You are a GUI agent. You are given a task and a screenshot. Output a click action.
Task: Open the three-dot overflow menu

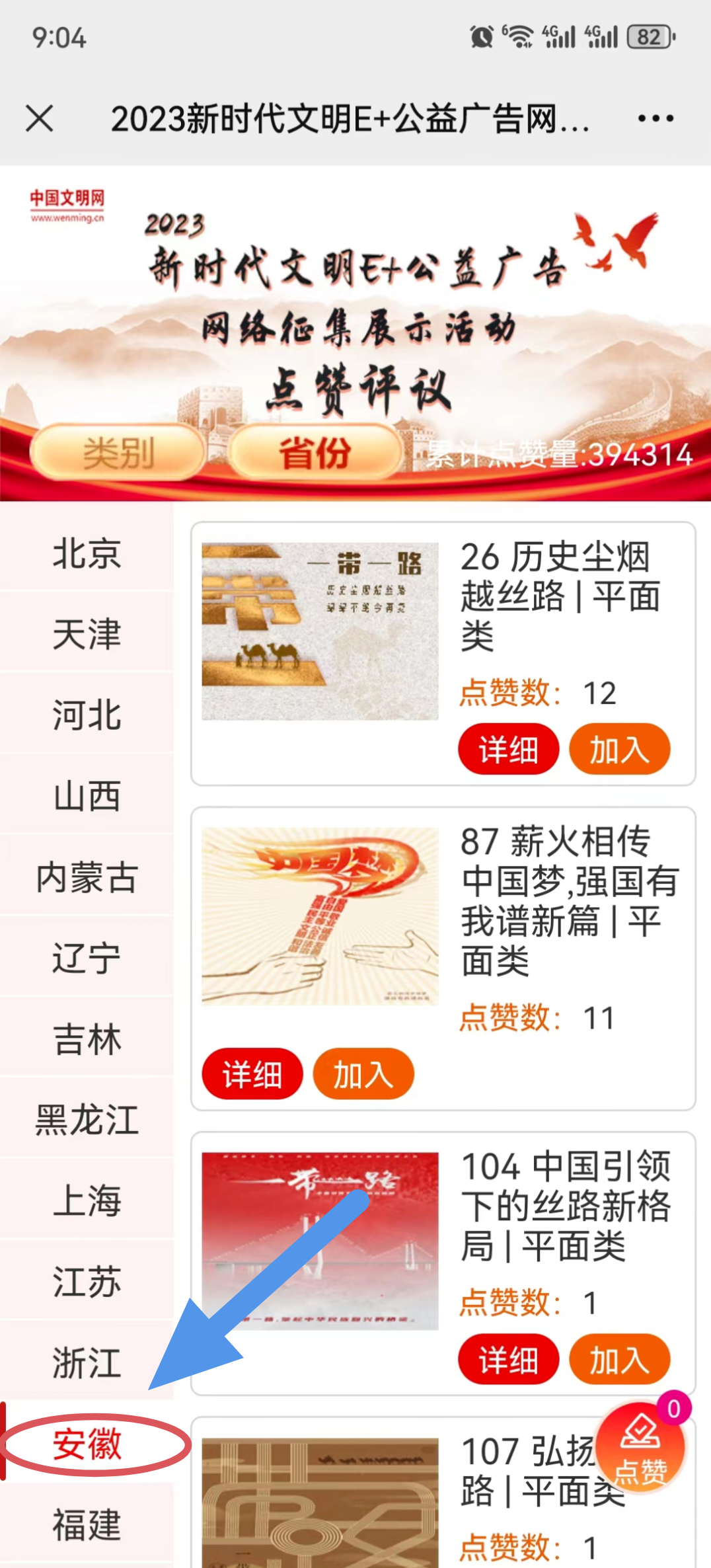click(655, 119)
